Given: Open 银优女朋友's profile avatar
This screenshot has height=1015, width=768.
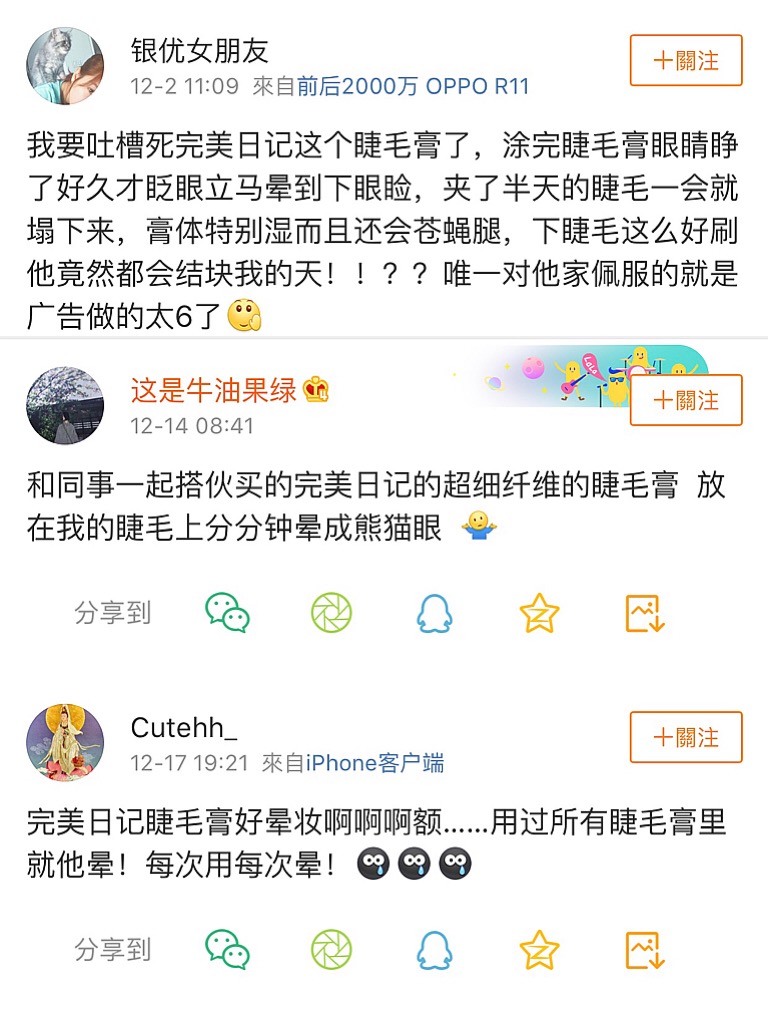Looking at the screenshot, I should (x=64, y=66).
